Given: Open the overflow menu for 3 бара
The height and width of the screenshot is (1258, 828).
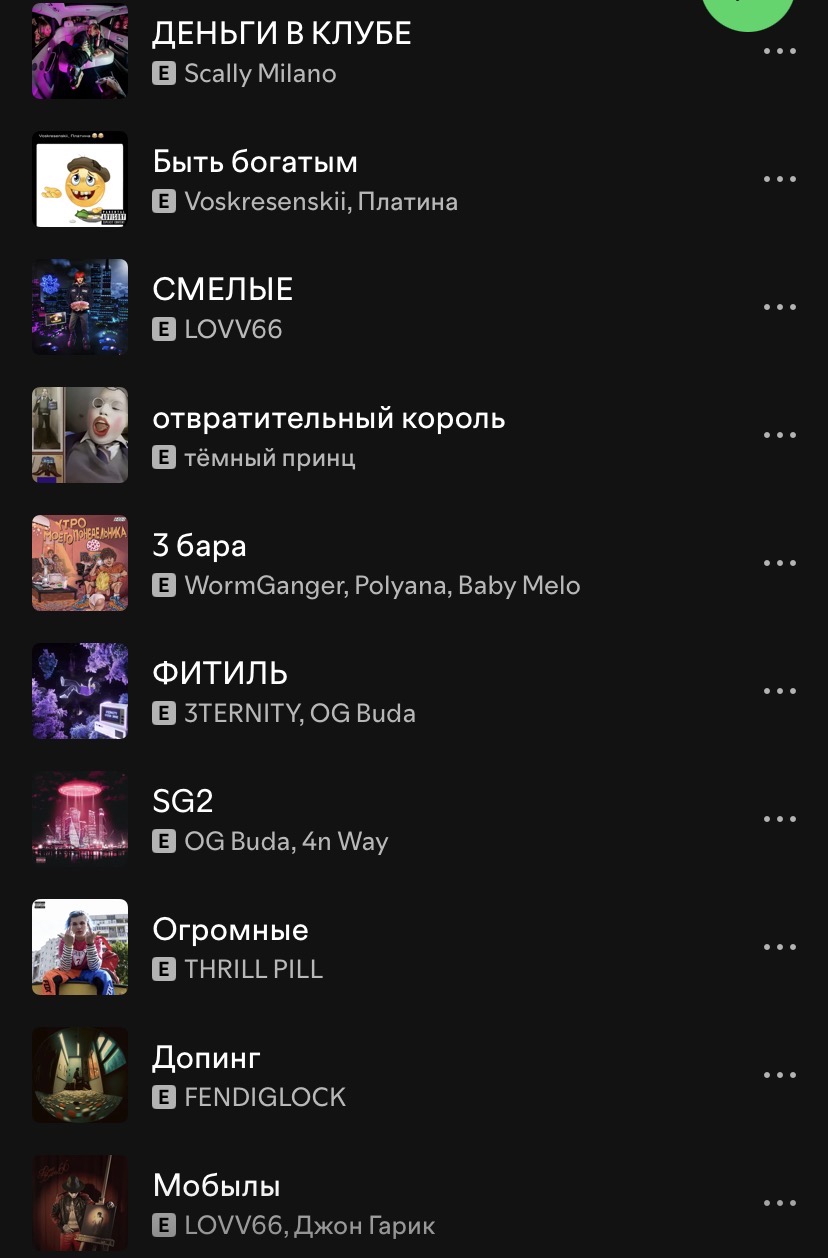Looking at the screenshot, I should pyautogui.click(x=779, y=563).
